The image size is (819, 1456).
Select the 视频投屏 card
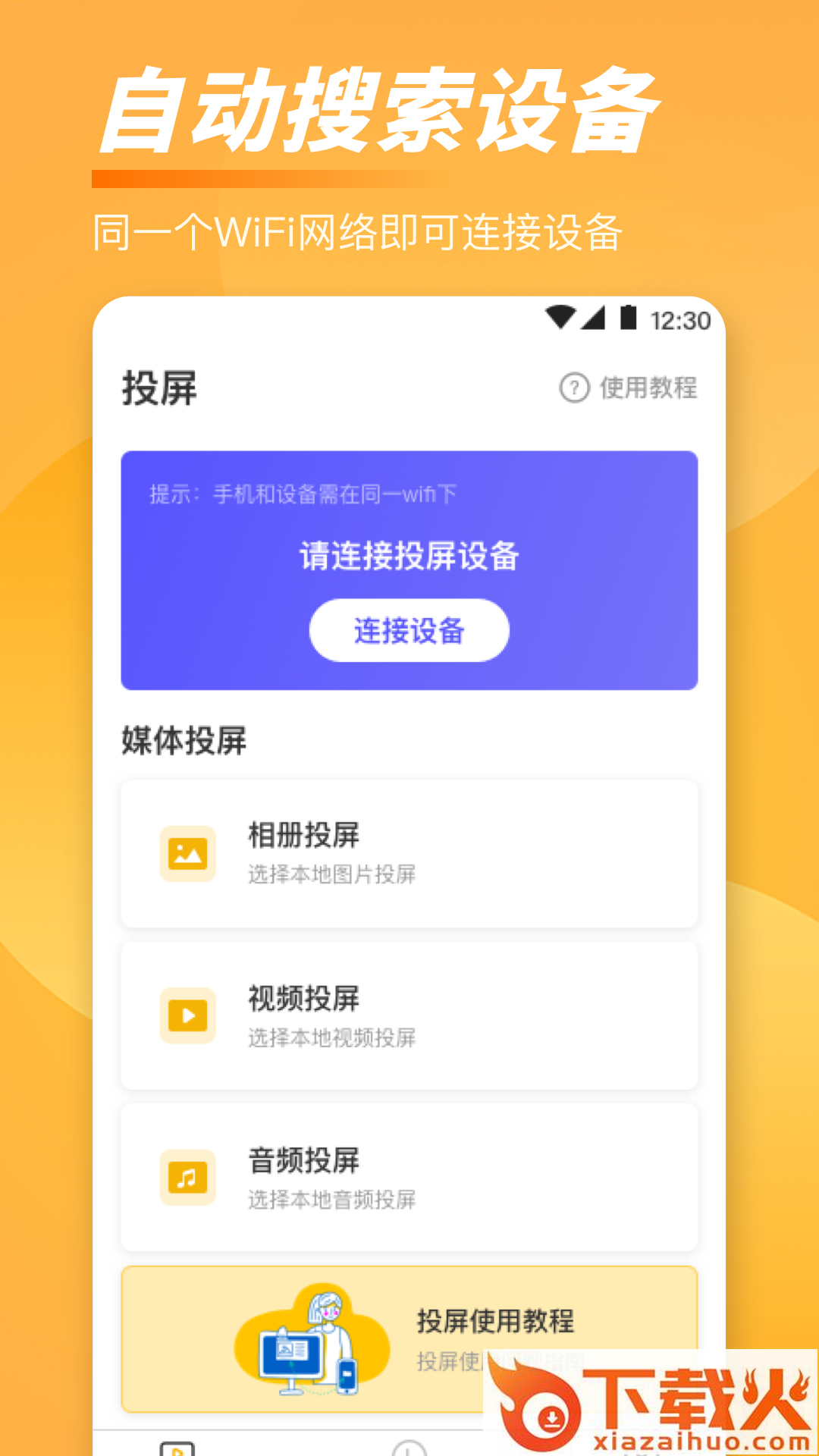tap(409, 1015)
